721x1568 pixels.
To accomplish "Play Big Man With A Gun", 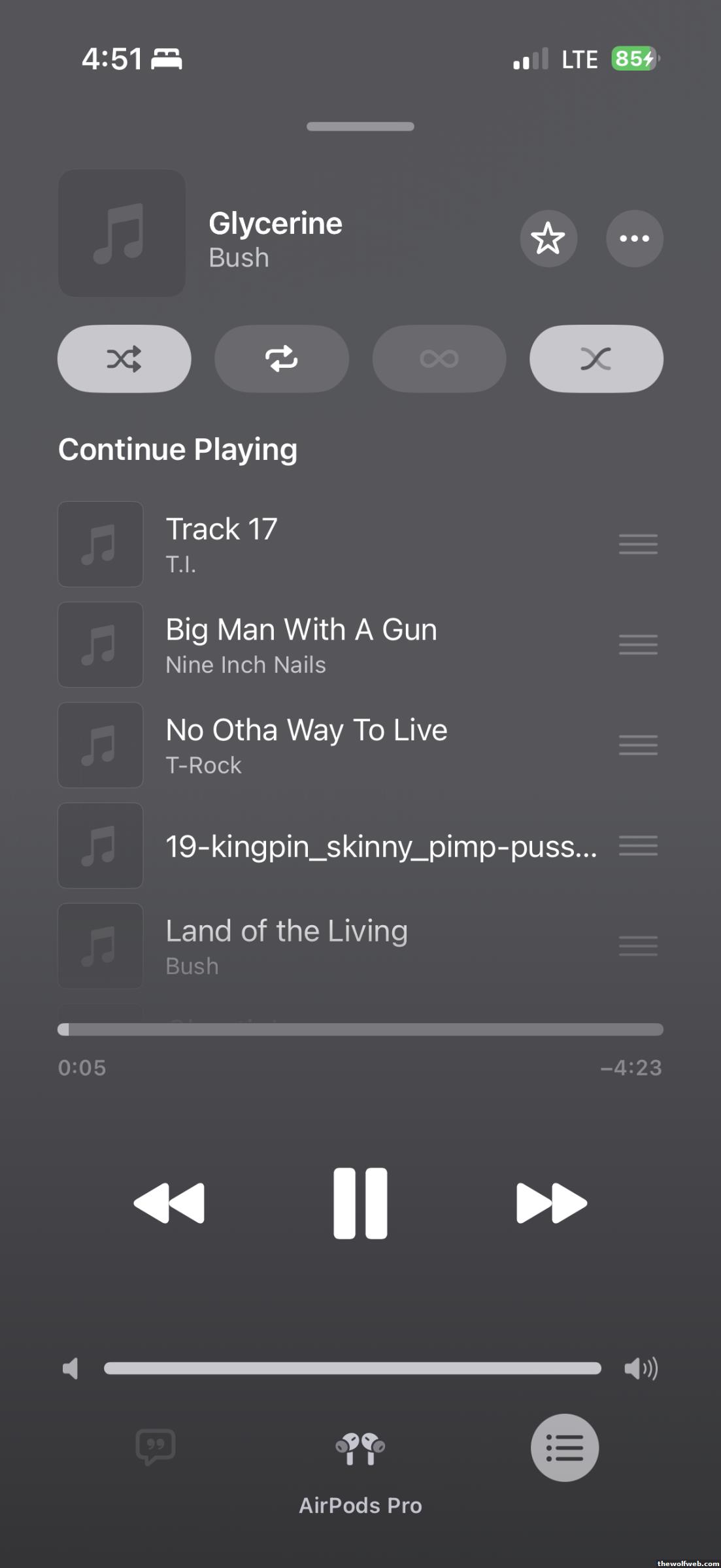I will coord(327,645).
